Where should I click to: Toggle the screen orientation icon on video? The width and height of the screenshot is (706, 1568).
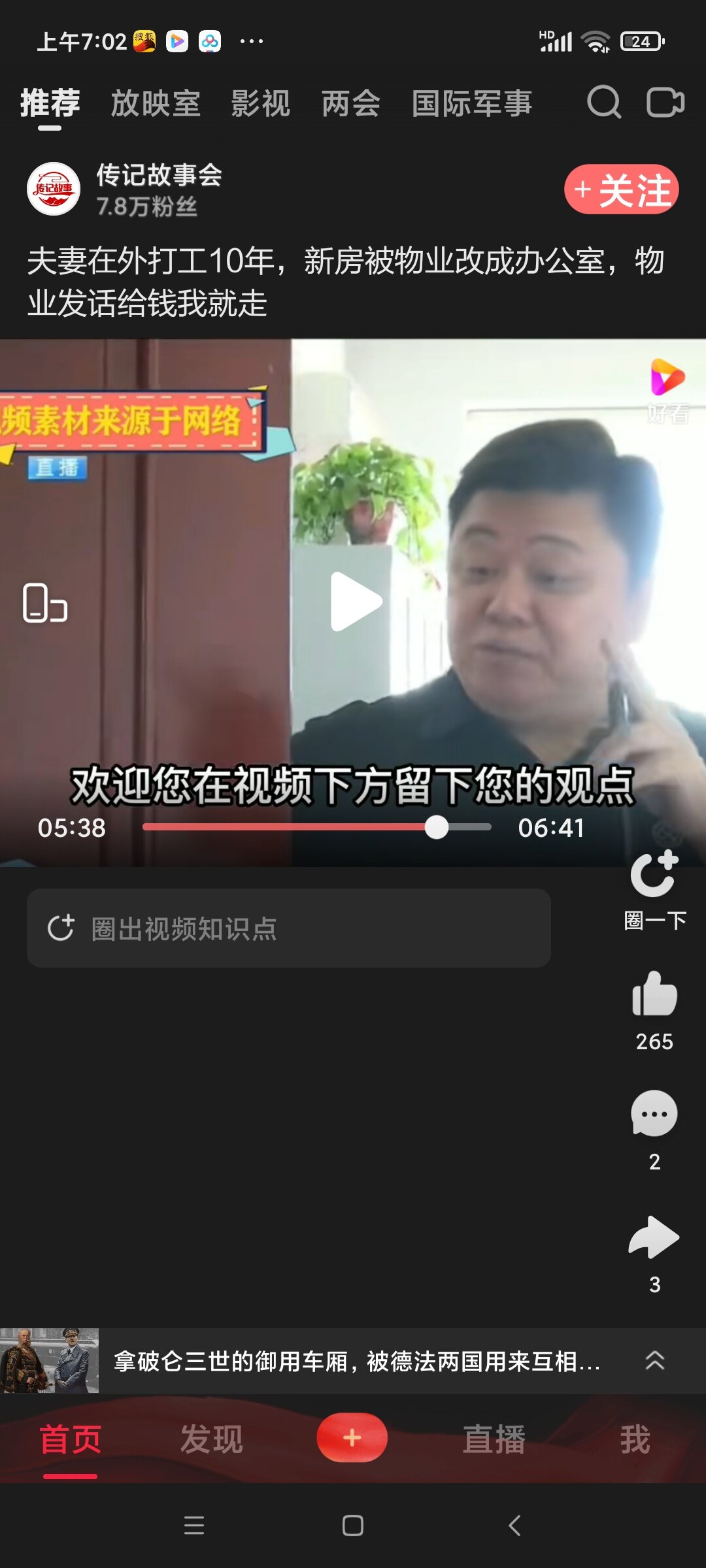tap(44, 602)
